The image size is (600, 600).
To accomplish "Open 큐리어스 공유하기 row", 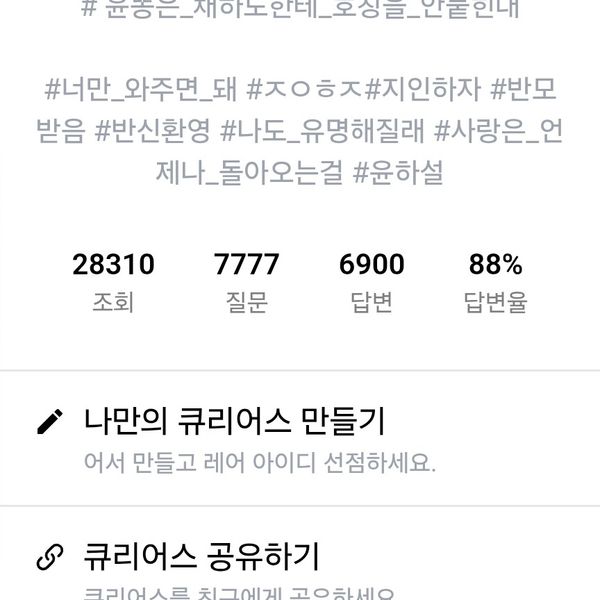I will click(202, 557).
